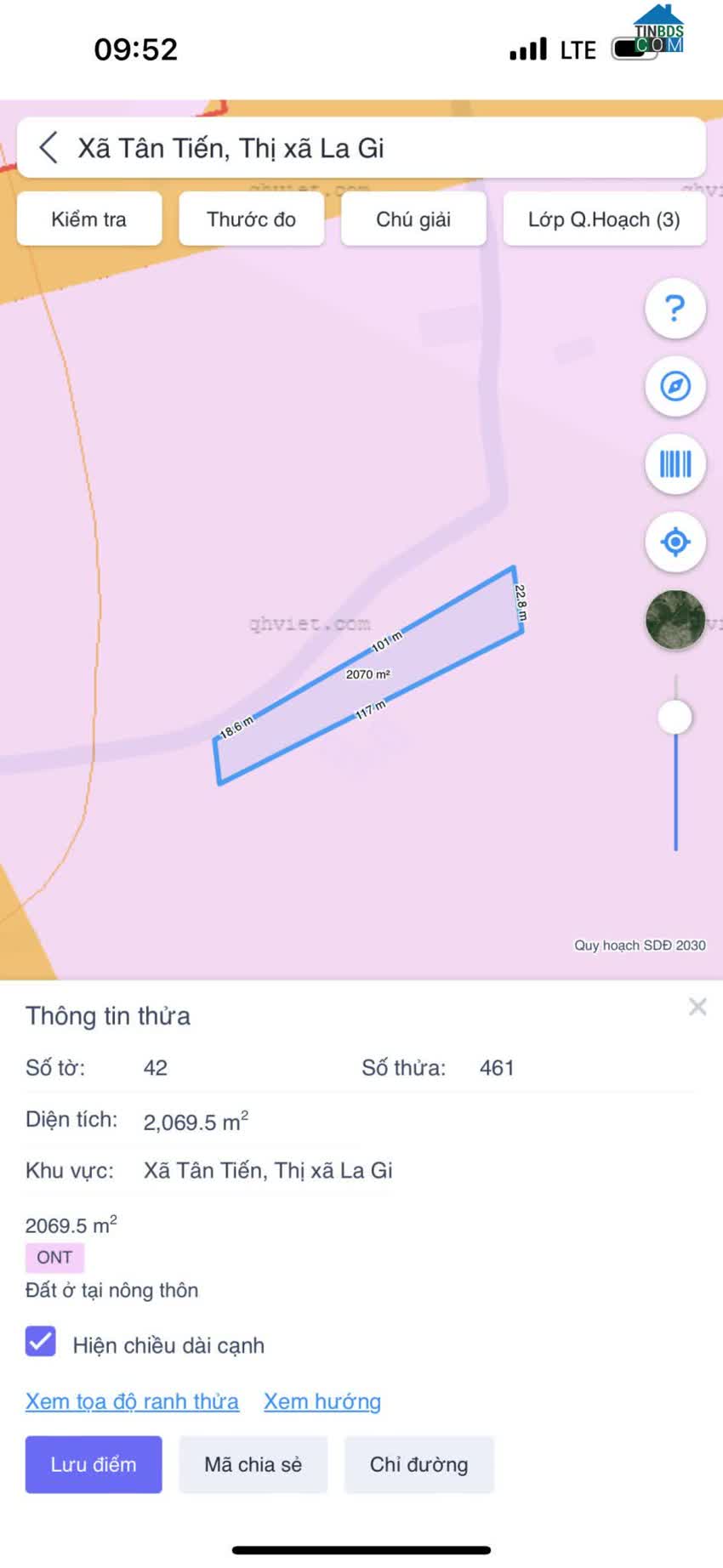The image size is (723, 1568).
Task: Show the Chú giải legend
Action: (x=413, y=219)
